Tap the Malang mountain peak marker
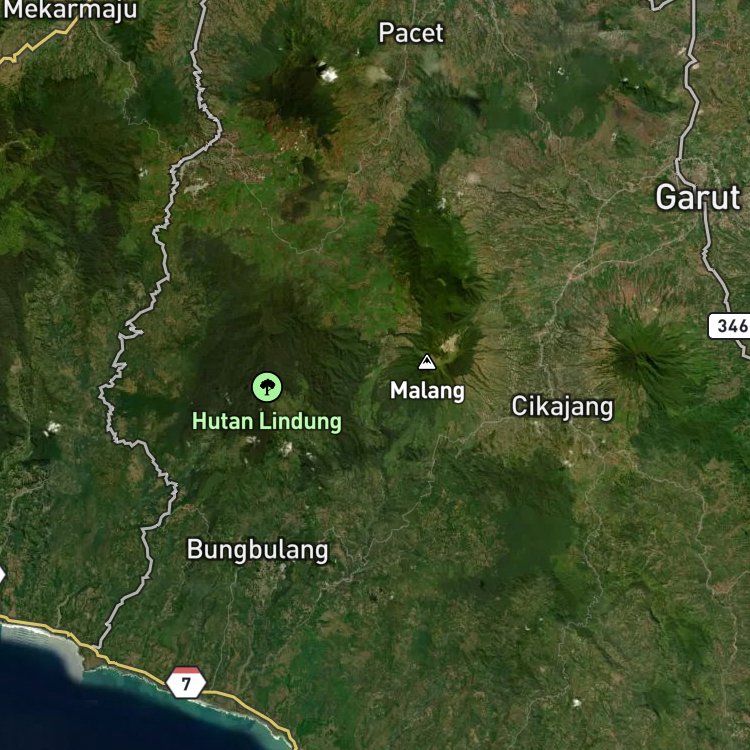 click(427, 362)
